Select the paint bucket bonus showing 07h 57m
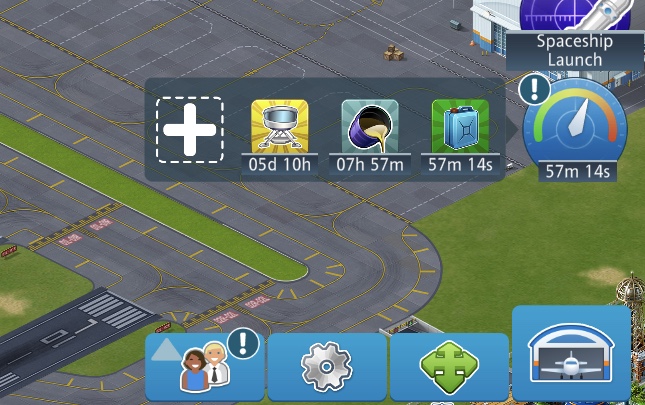Viewport: 645px width, 405px height. click(369, 129)
